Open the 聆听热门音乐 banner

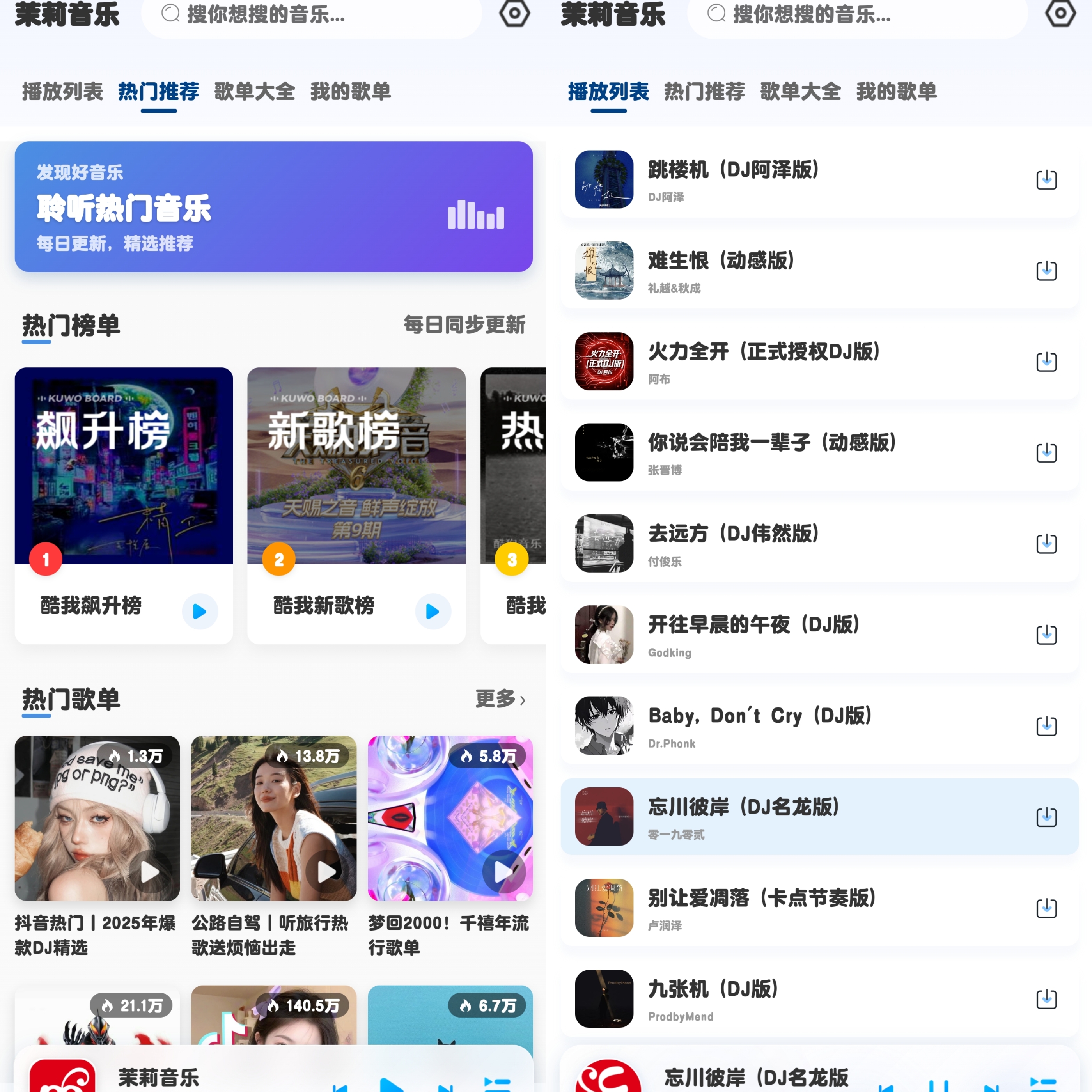point(273,207)
